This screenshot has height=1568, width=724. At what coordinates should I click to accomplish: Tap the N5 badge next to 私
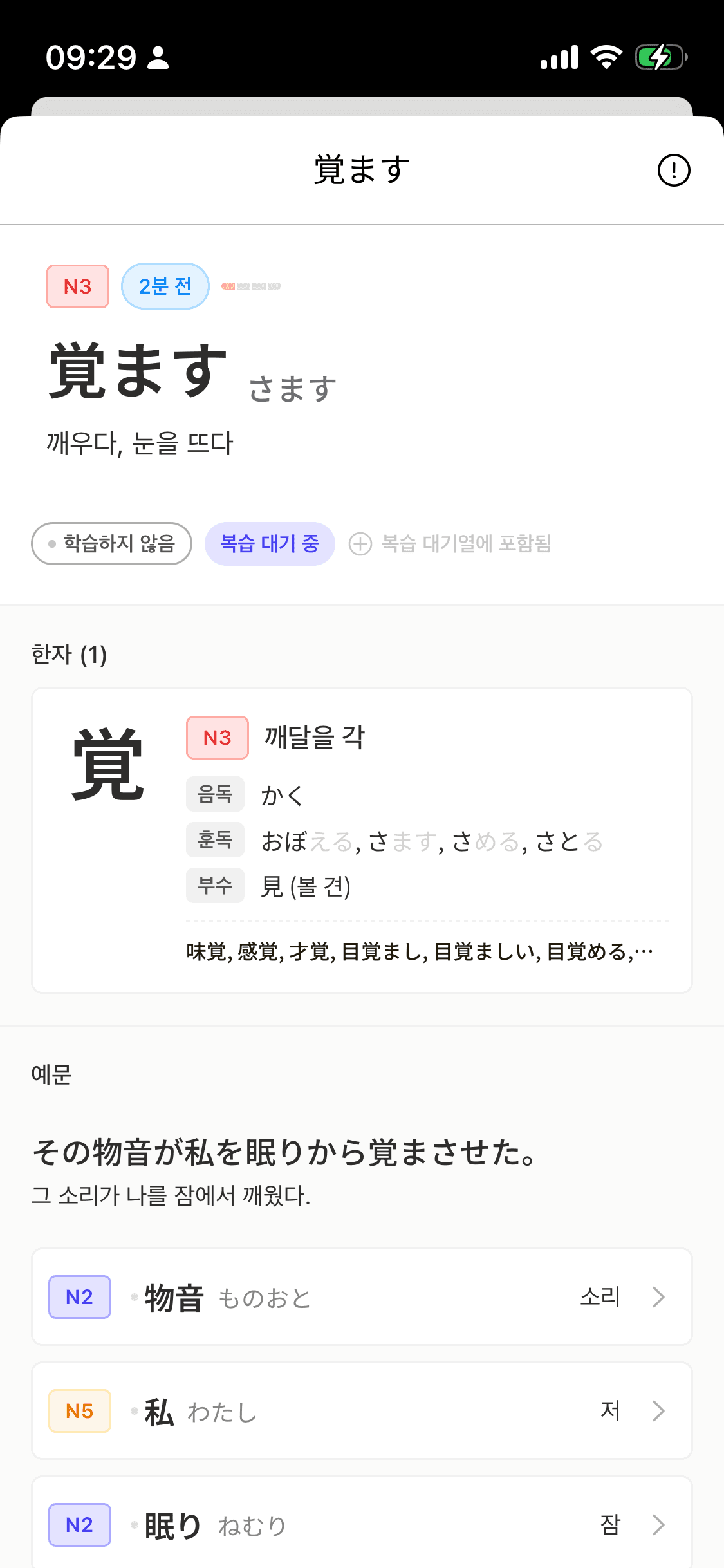[79, 1410]
